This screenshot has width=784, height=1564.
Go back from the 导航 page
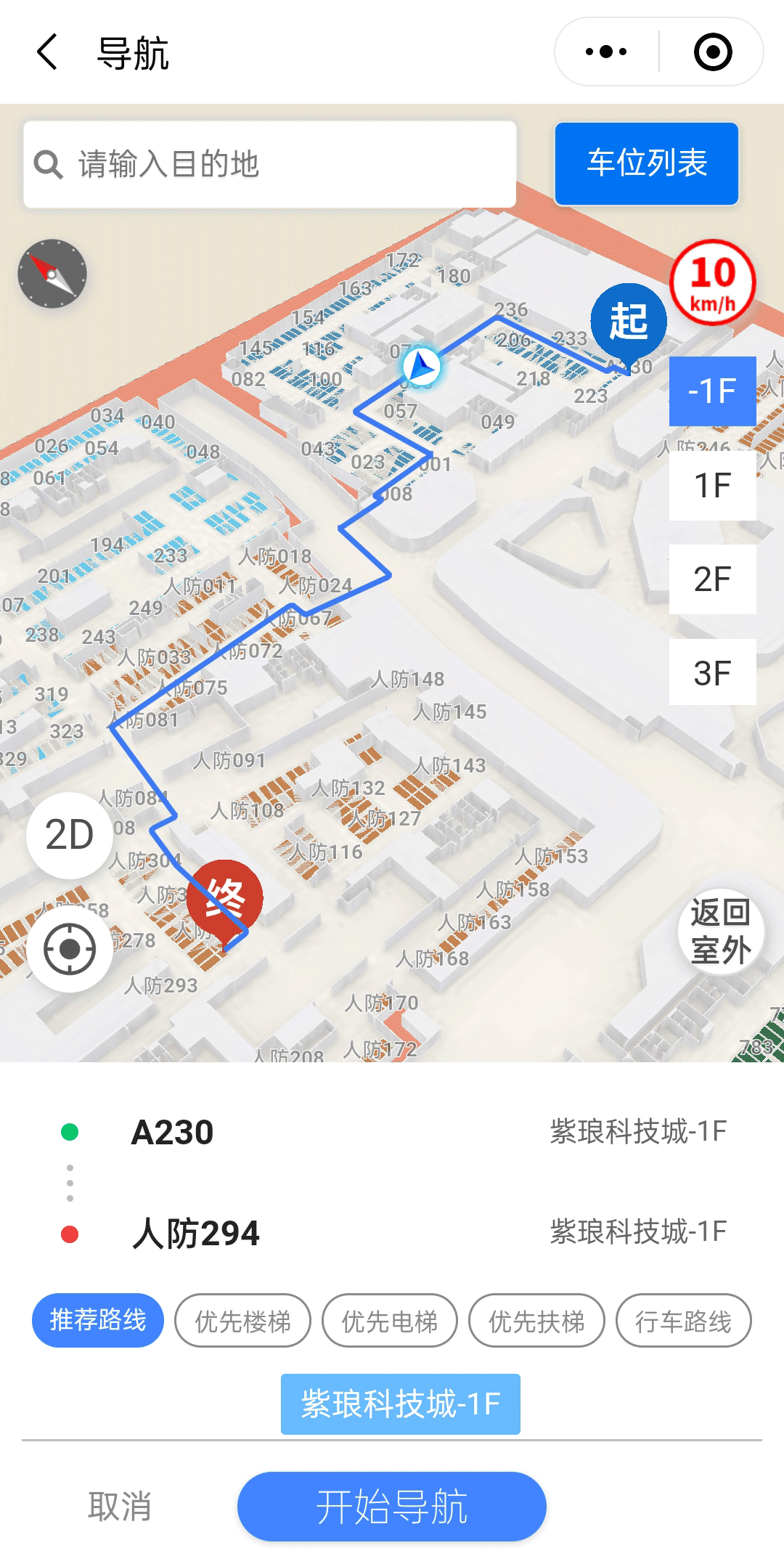coord(48,52)
